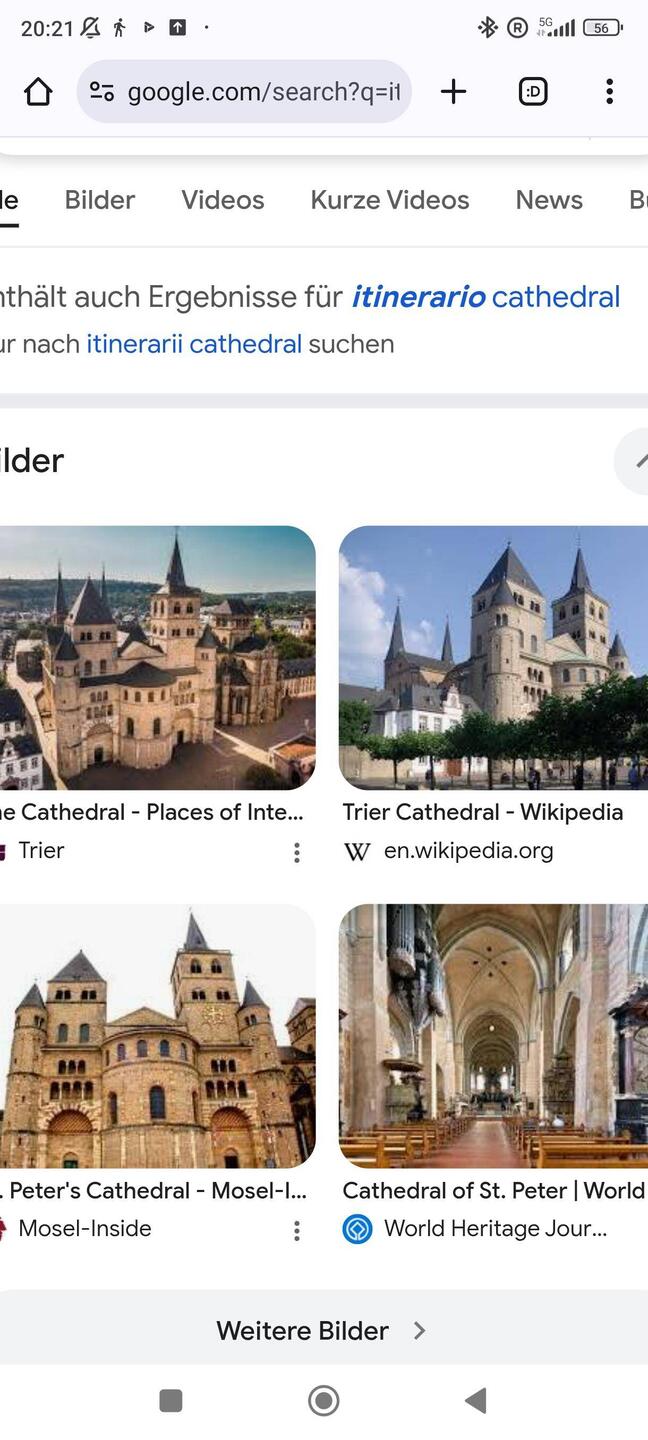Show the open tabs switcher
Image resolution: width=648 pixels, height=1440 pixels.
[533, 92]
